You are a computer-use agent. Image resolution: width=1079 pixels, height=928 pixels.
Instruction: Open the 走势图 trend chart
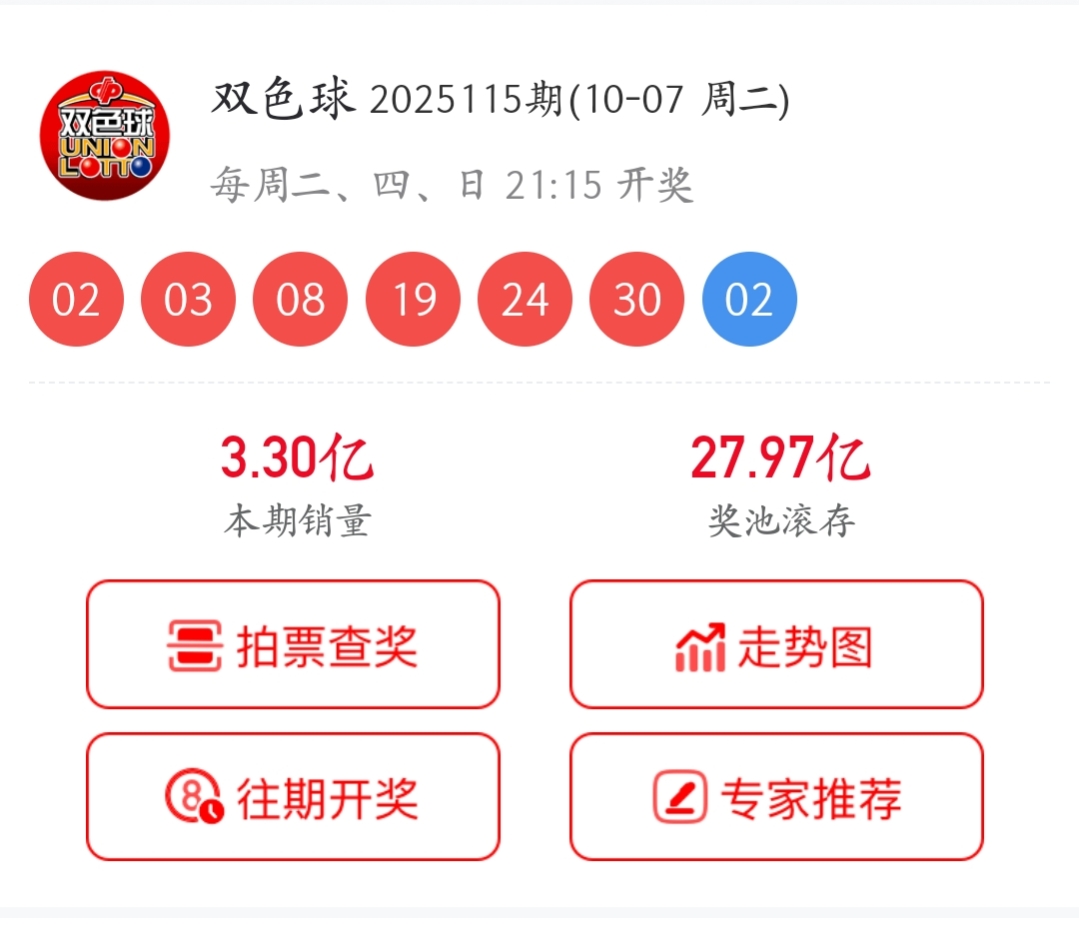point(776,645)
